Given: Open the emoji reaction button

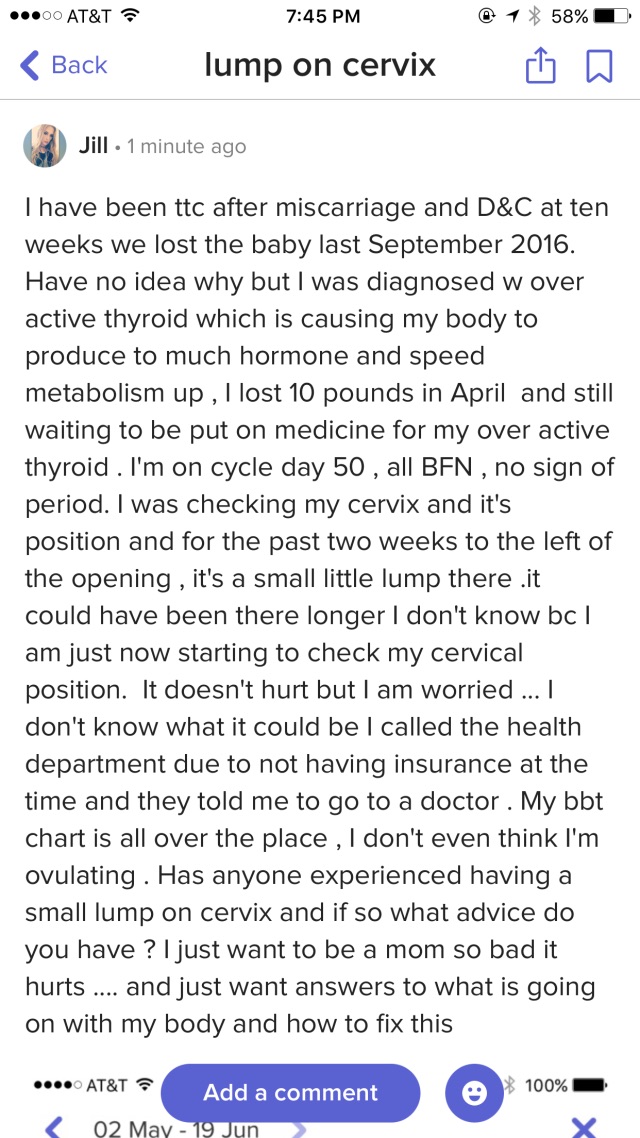Looking at the screenshot, I should coord(474,1093).
